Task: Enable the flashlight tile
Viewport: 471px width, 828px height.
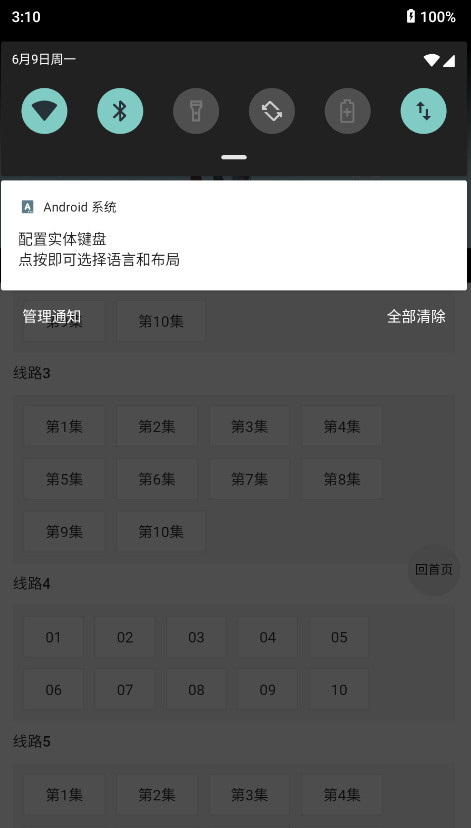Action: tap(196, 111)
